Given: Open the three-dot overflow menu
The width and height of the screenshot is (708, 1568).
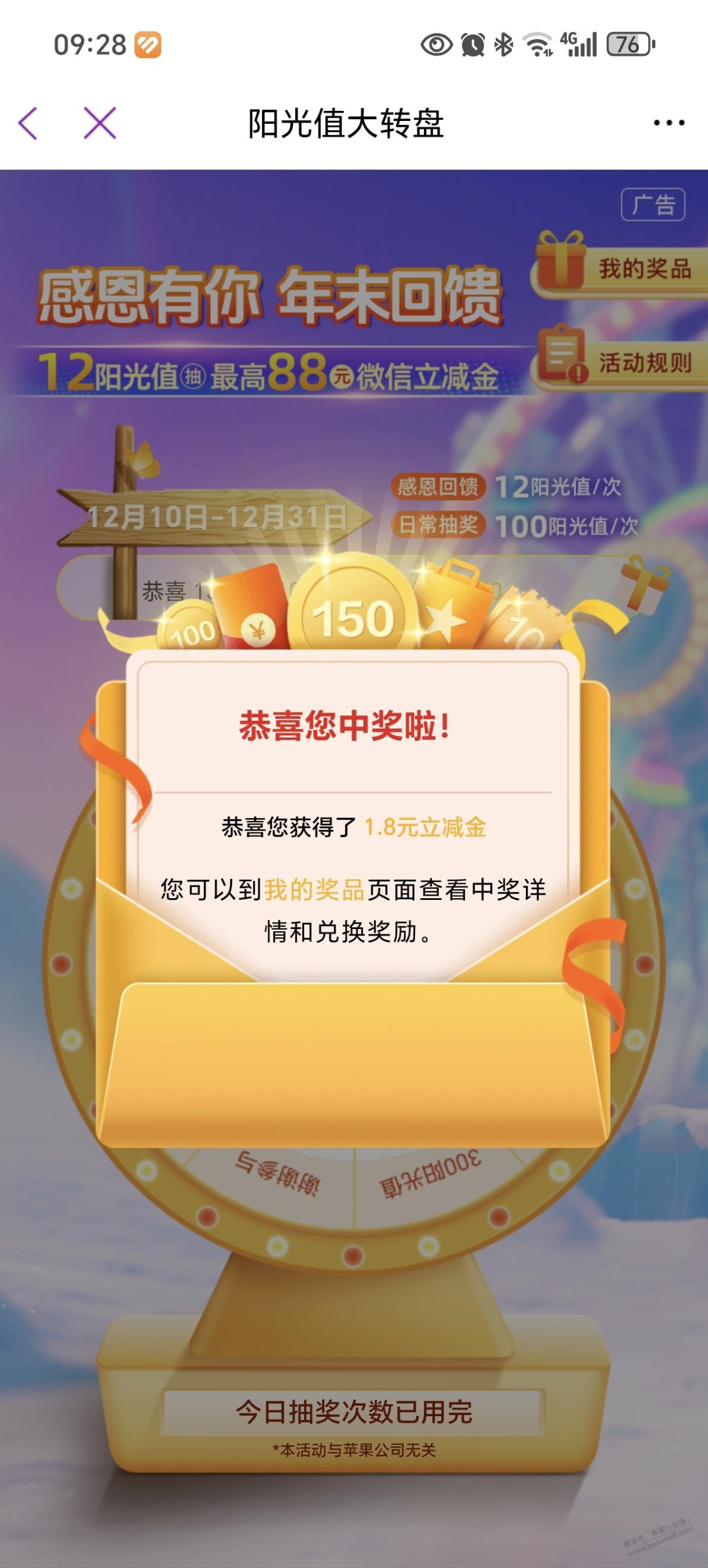Looking at the screenshot, I should point(668,123).
